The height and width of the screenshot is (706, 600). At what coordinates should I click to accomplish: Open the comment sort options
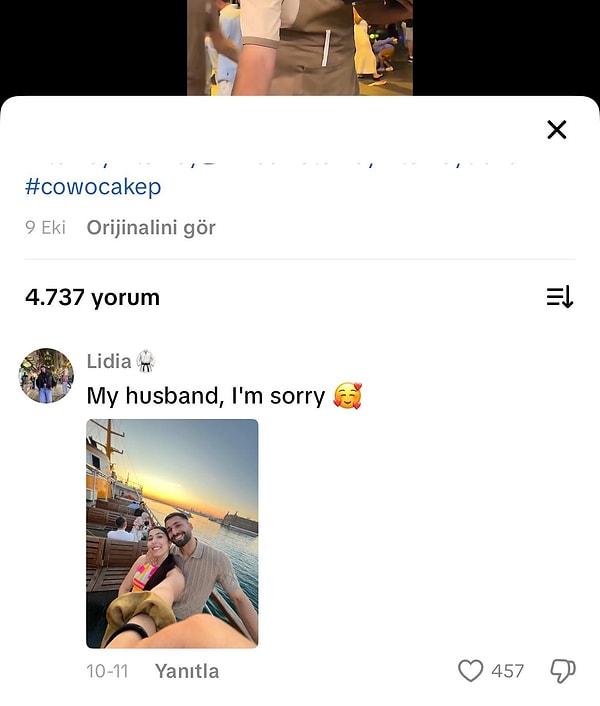(x=559, y=297)
